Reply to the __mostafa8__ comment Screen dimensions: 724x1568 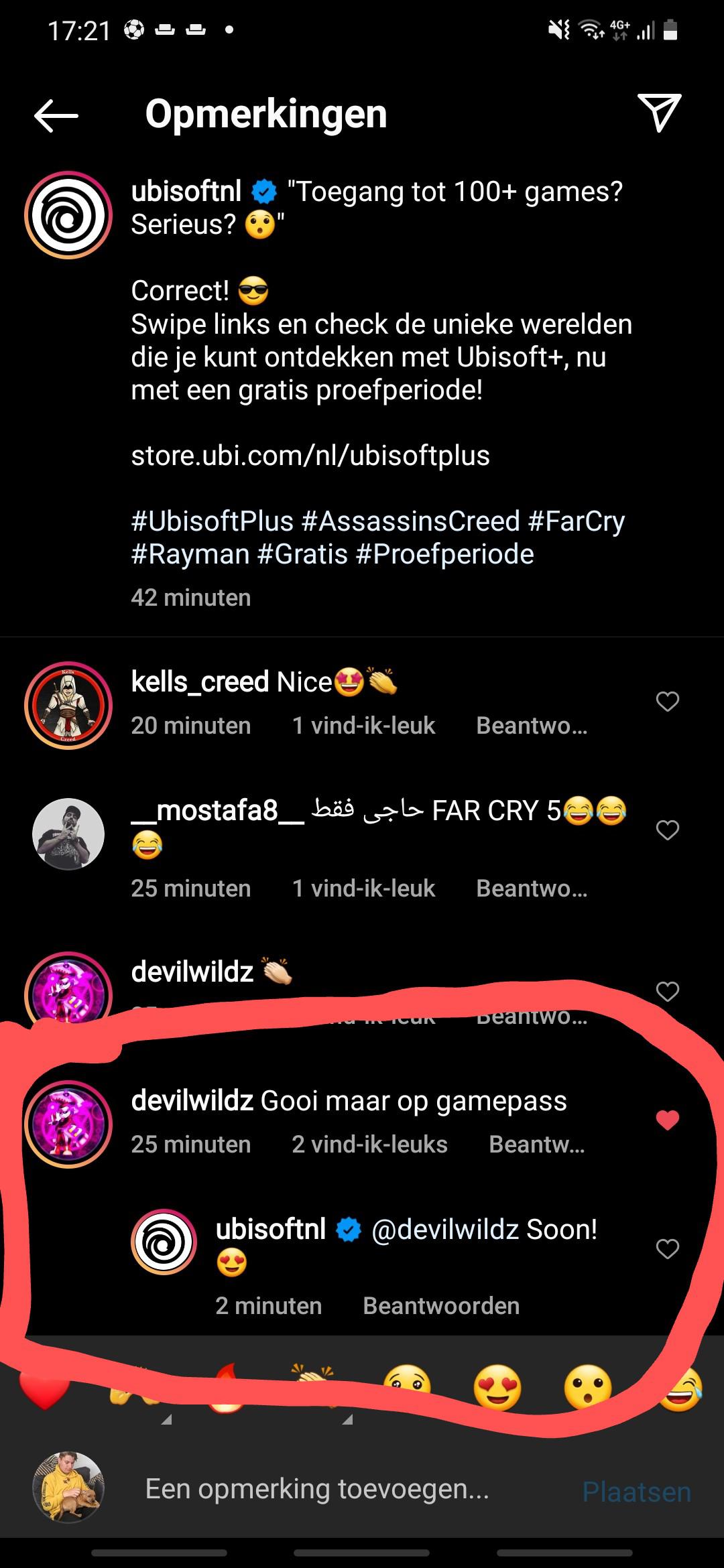coord(531,889)
